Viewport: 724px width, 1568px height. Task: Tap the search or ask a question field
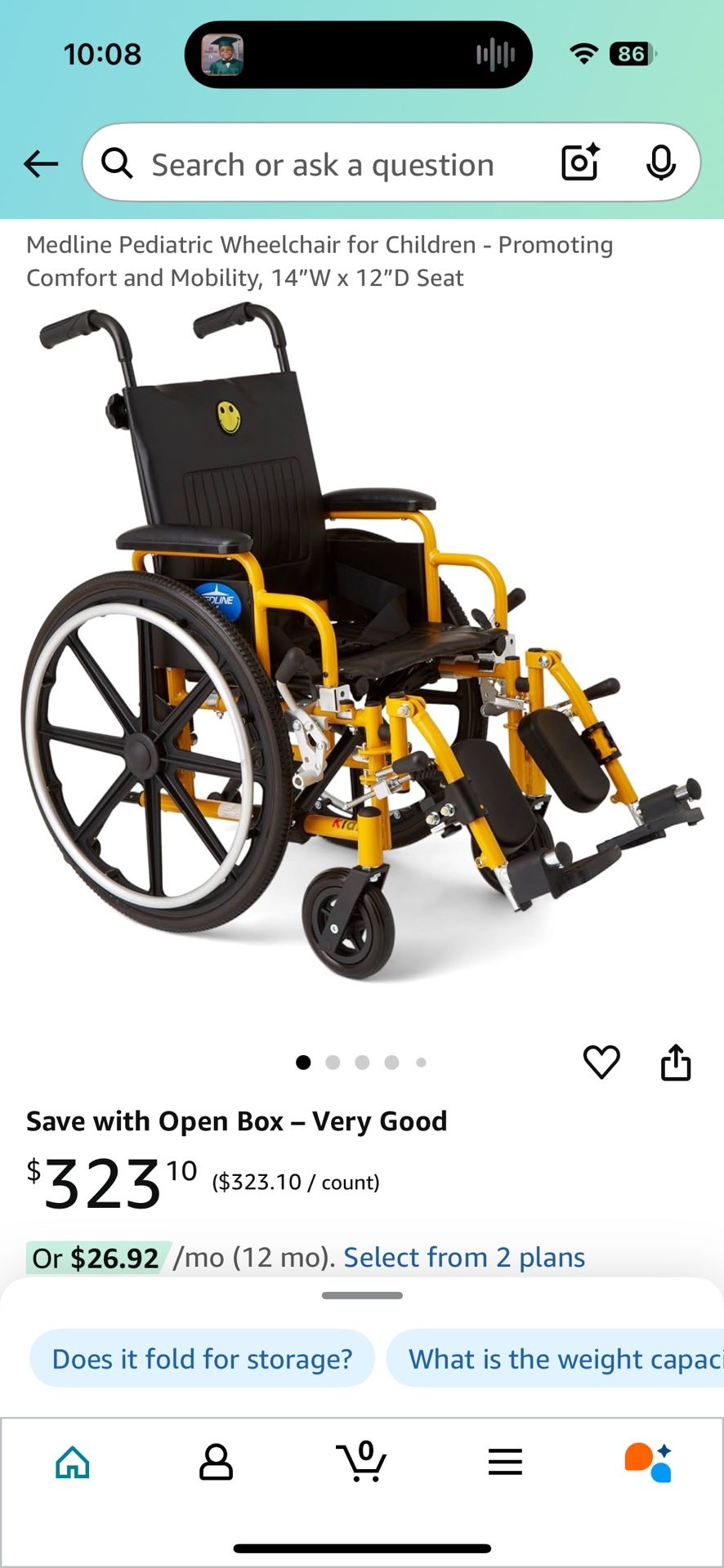[x=323, y=165]
